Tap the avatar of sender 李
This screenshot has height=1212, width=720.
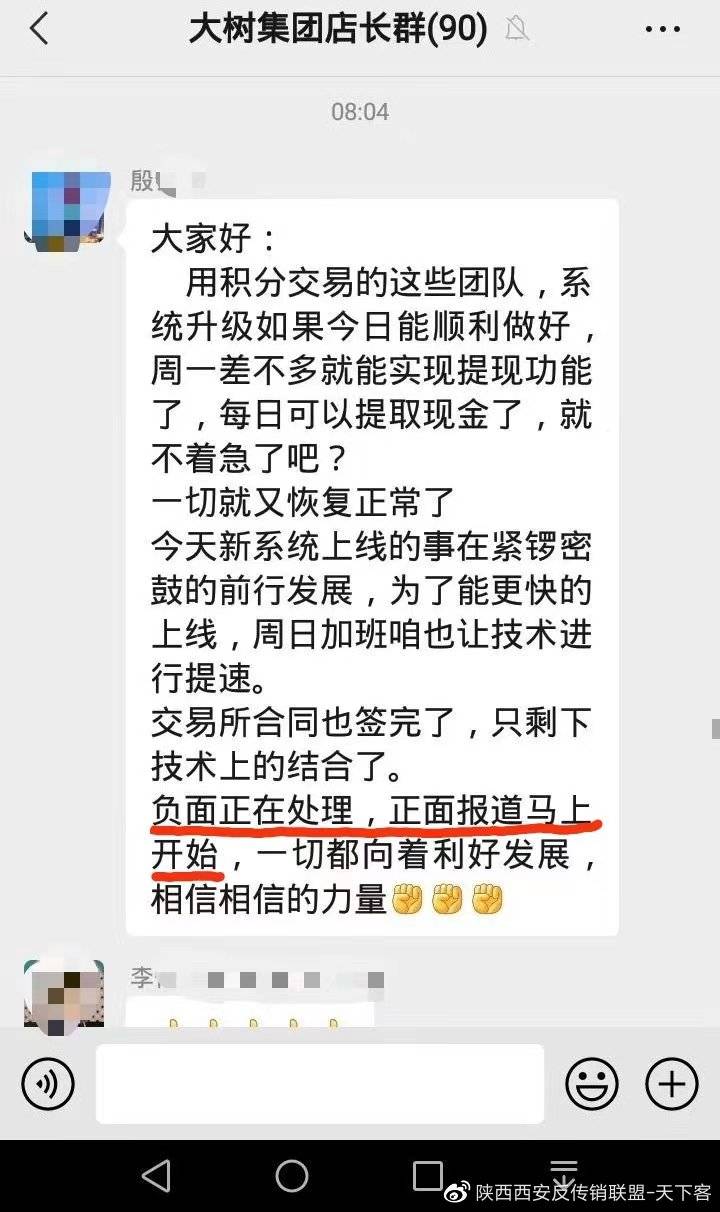tap(64, 995)
